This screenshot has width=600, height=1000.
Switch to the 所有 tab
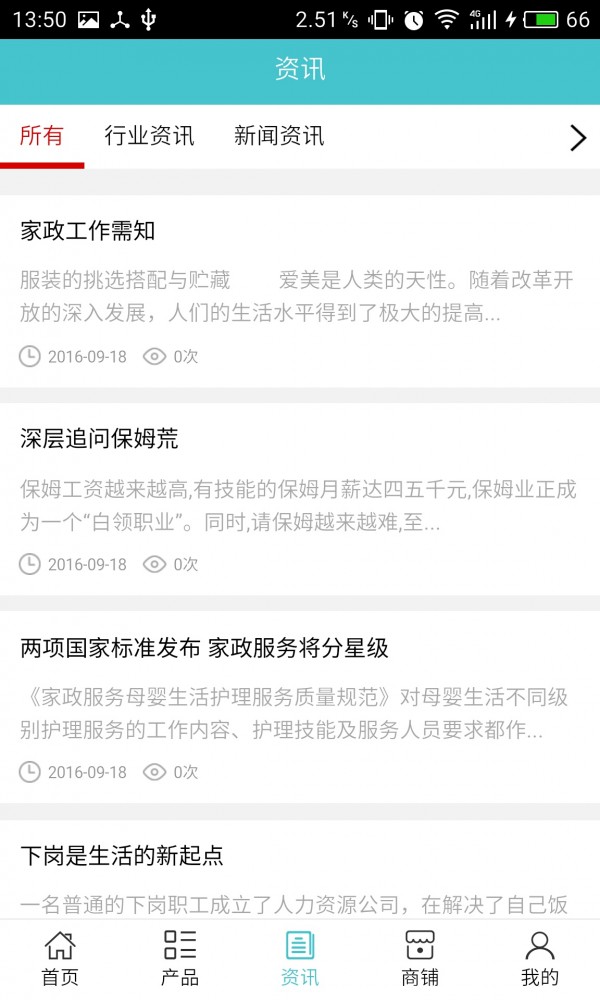(42, 136)
